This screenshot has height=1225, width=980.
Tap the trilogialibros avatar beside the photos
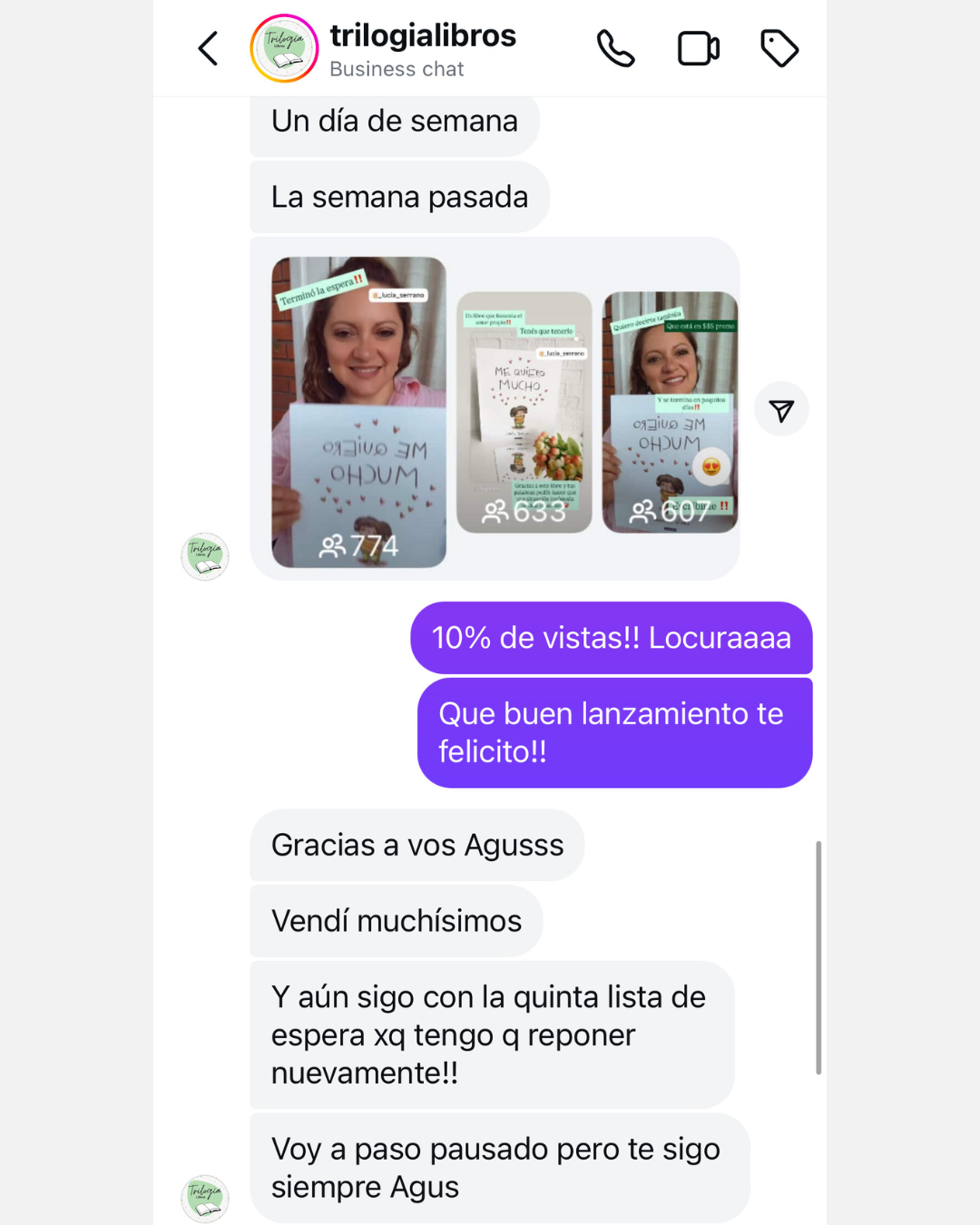(205, 556)
